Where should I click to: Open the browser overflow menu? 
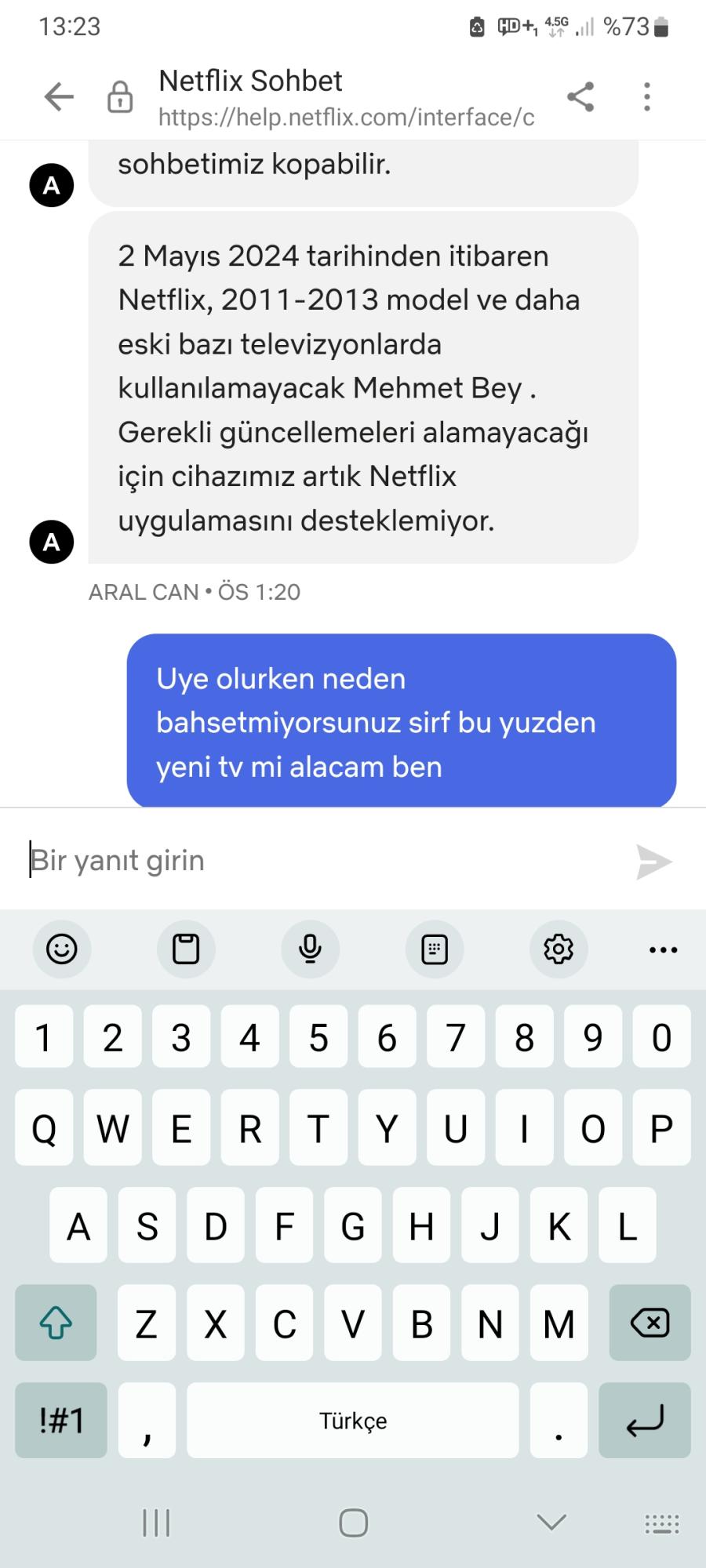coord(646,96)
